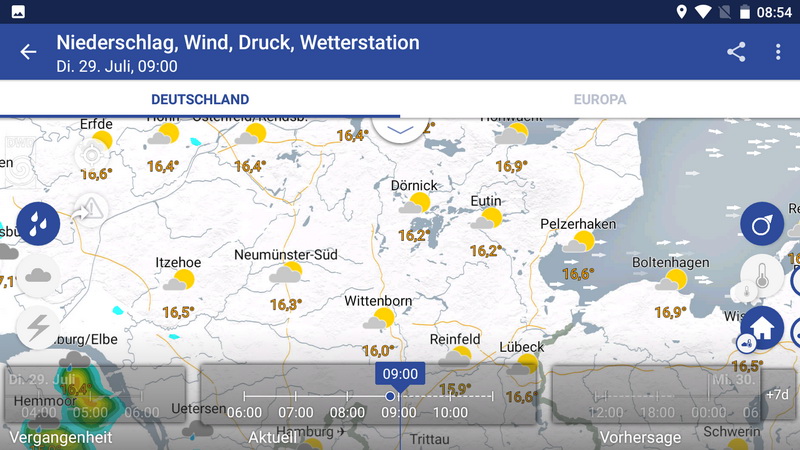800x450 pixels.
Task: Select the Vergangenheit past timeline
Action: click(x=60, y=437)
